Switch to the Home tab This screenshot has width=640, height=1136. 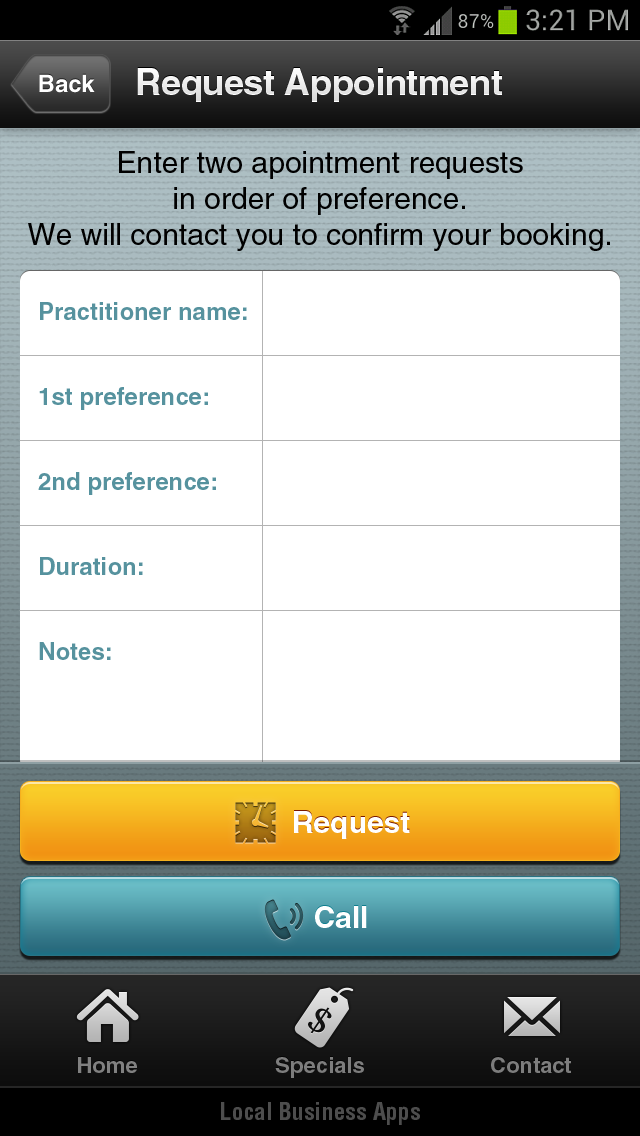tap(107, 1033)
